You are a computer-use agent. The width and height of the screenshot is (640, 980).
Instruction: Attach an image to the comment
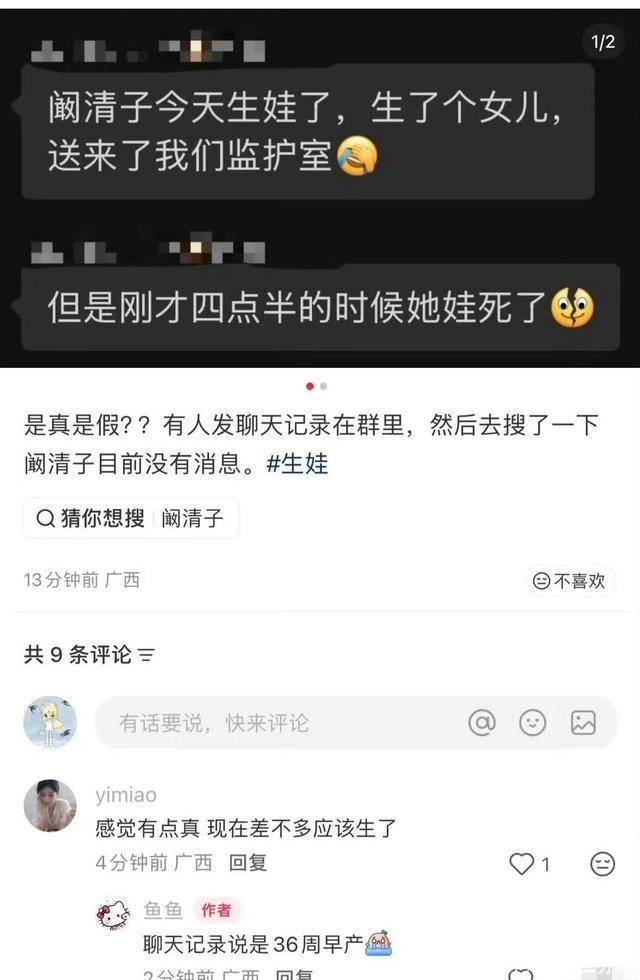click(582, 722)
